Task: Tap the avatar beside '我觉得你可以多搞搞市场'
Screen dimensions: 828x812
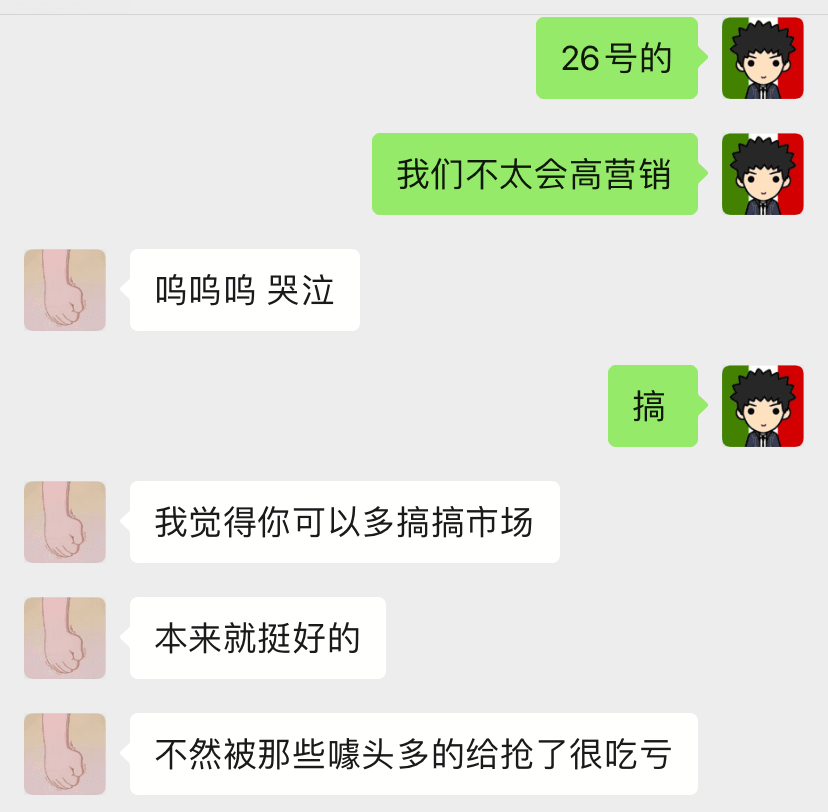Action: coord(65,522)
